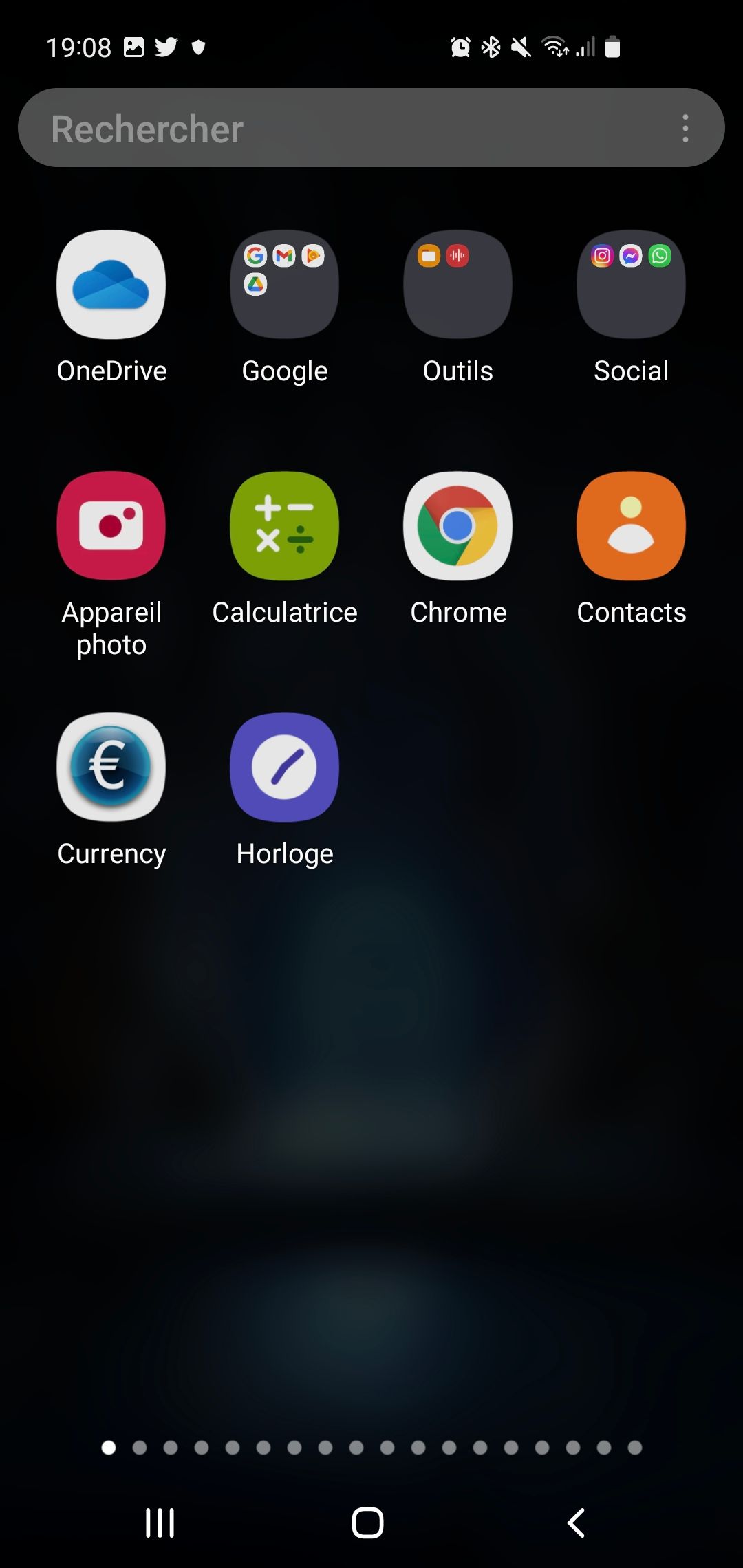Open the Horloge clock app
743x1568 pixels.
point(284,767)
